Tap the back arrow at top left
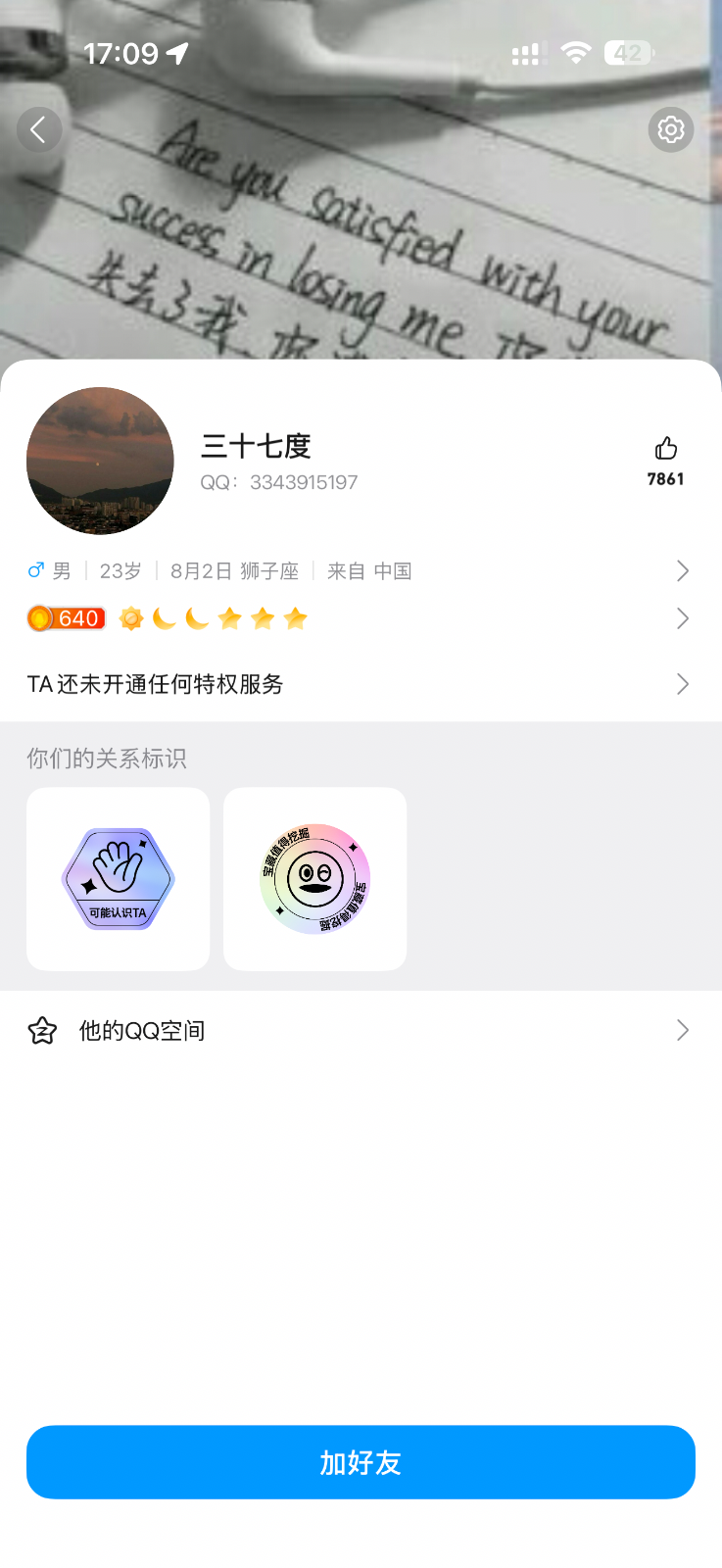Screen dimensions: 722x1568 point(39,129)
